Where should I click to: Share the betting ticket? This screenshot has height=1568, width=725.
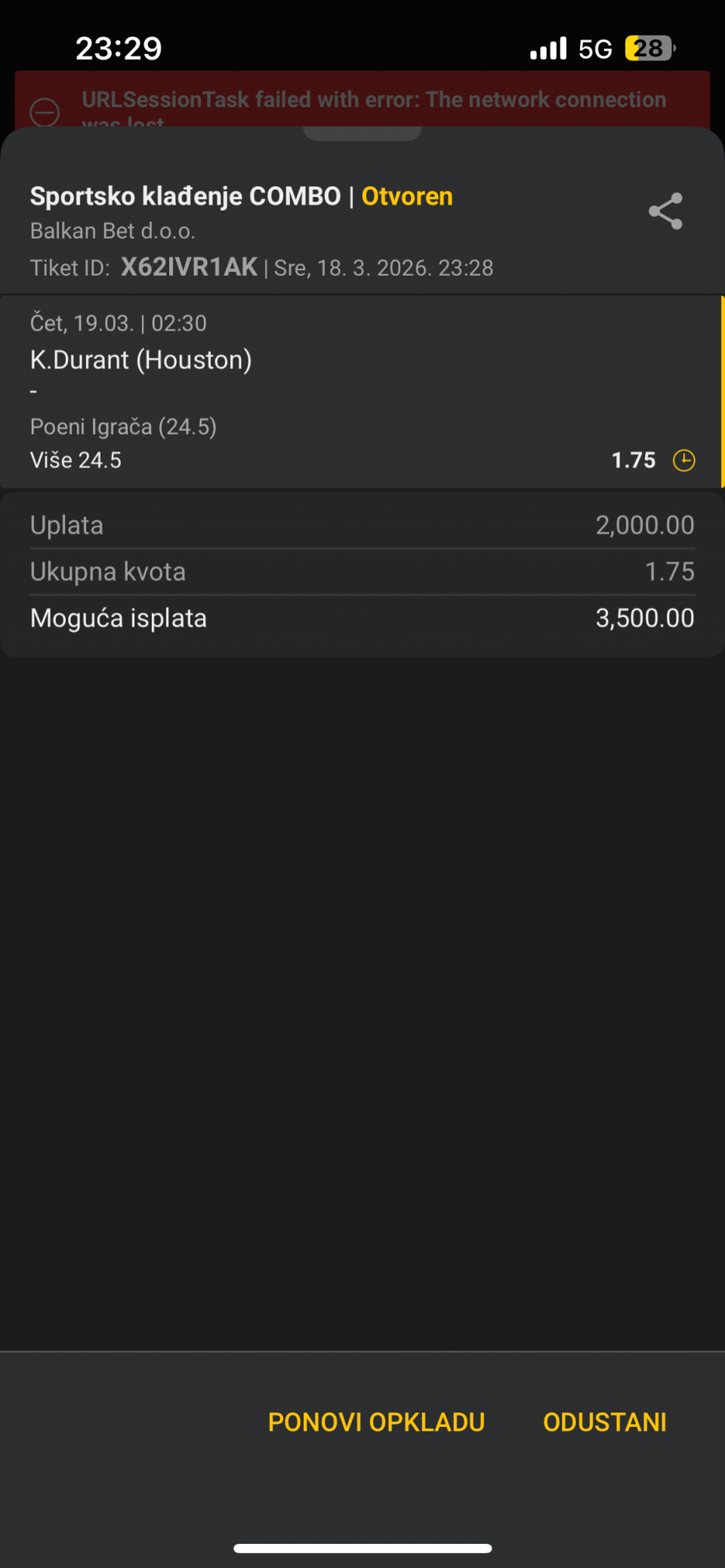665,211
